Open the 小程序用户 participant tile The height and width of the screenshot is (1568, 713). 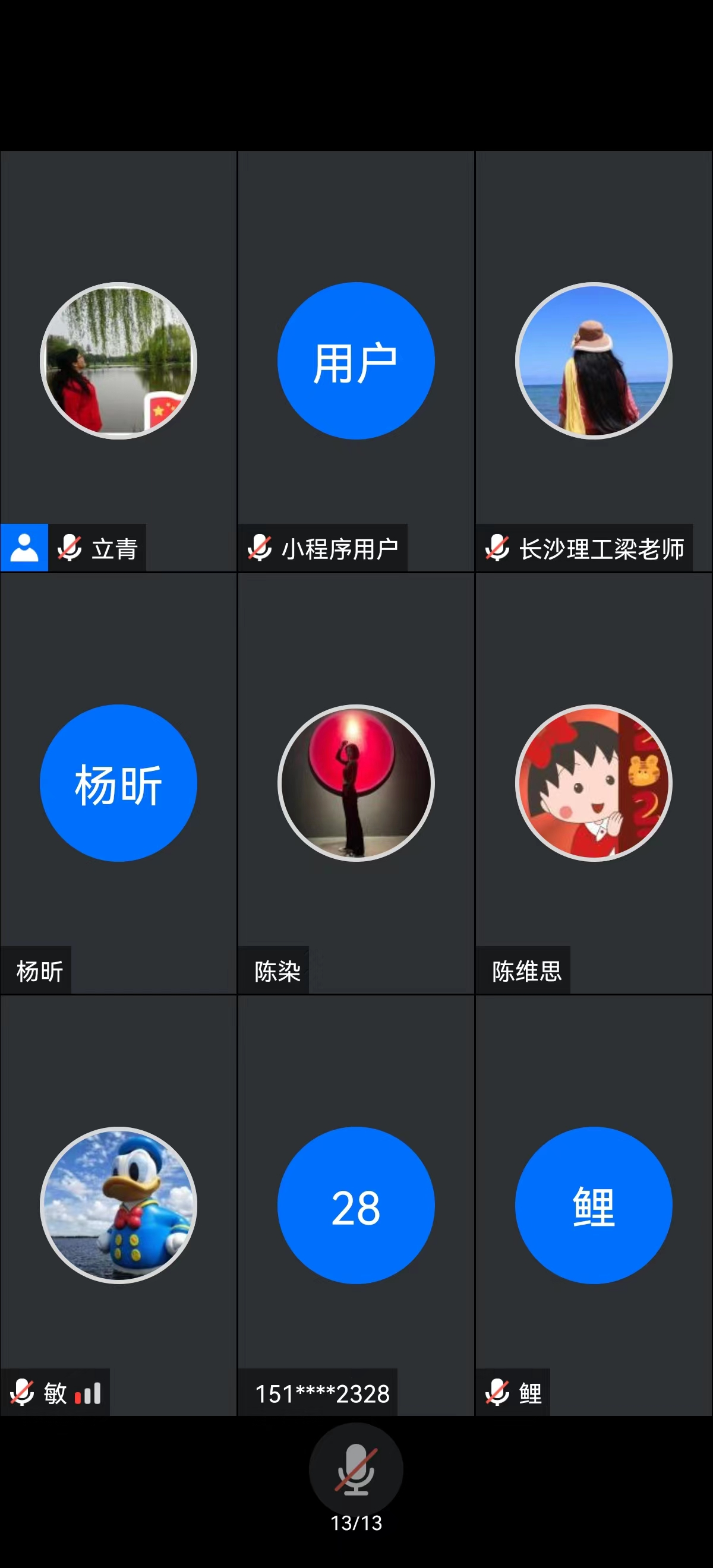355,361
